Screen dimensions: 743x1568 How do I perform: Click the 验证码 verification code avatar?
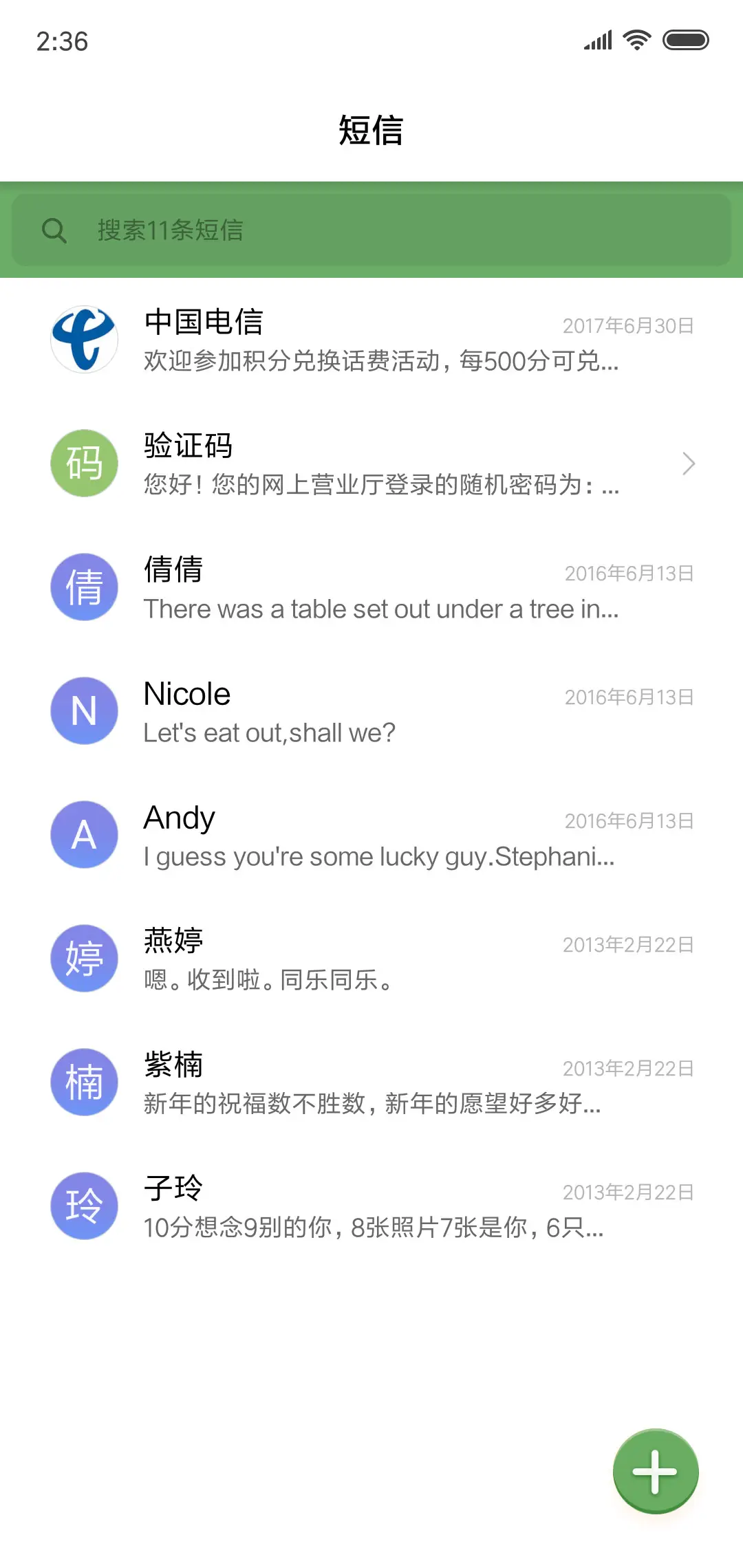(84, 463)
